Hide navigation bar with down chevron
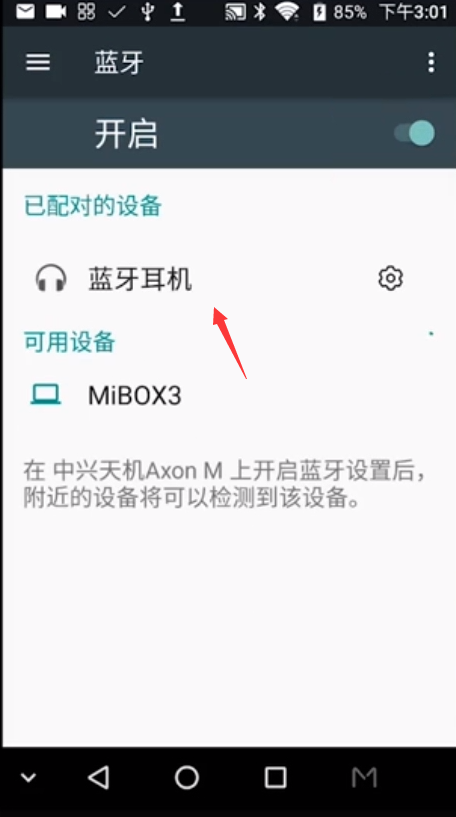Screen dimensions: 456x817 click(28, 778)
